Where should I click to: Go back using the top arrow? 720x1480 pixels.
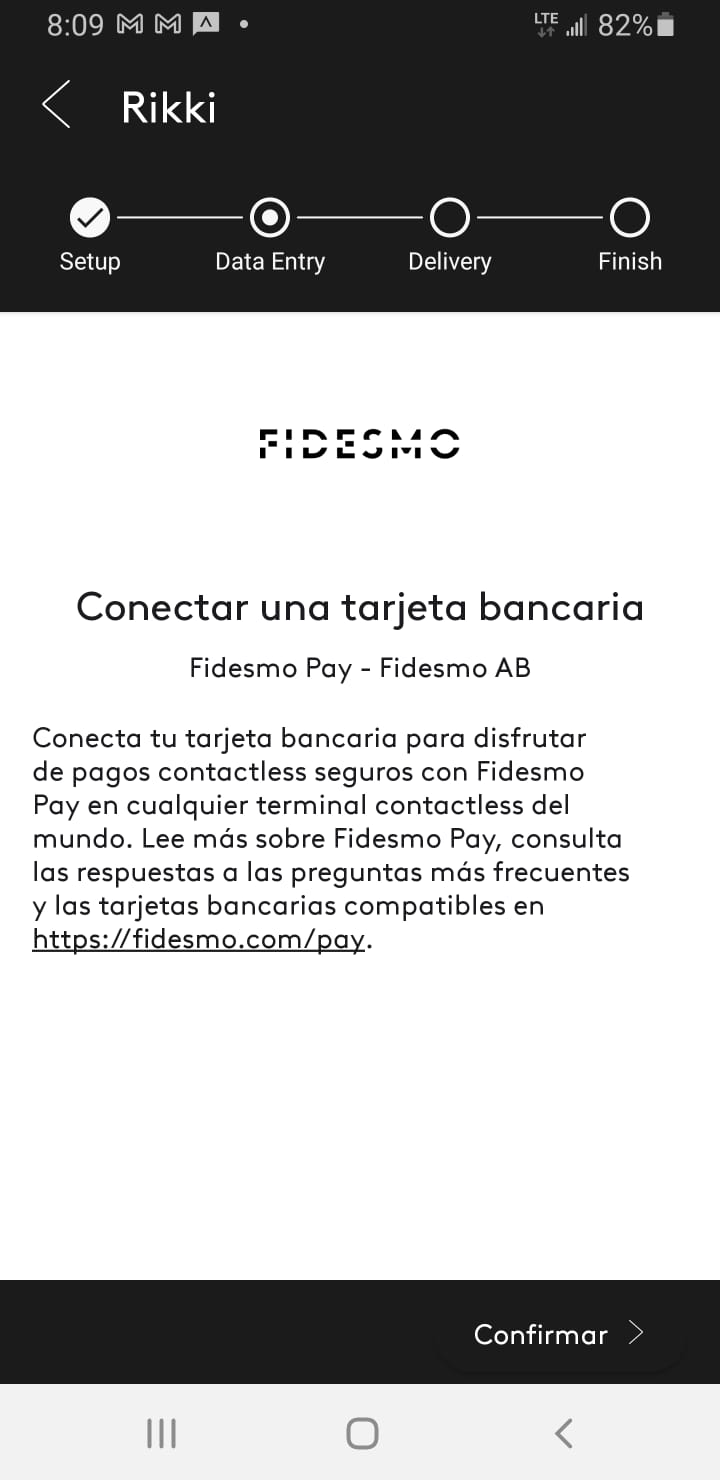tap(57, 106)
